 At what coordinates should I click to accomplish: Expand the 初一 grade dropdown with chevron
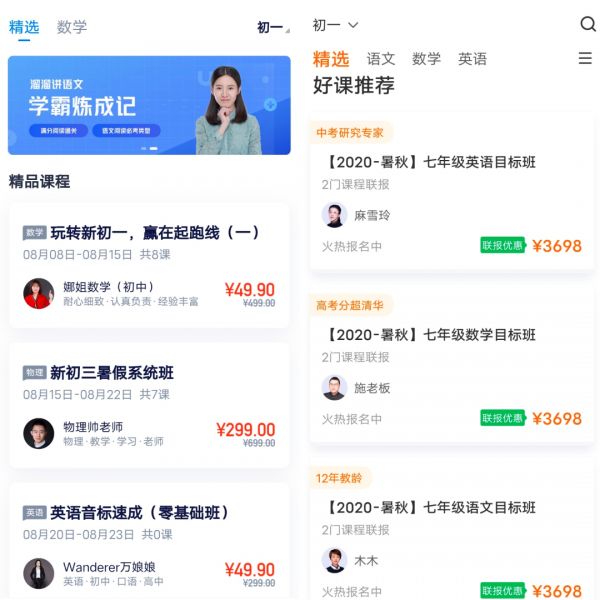[335, 25]
